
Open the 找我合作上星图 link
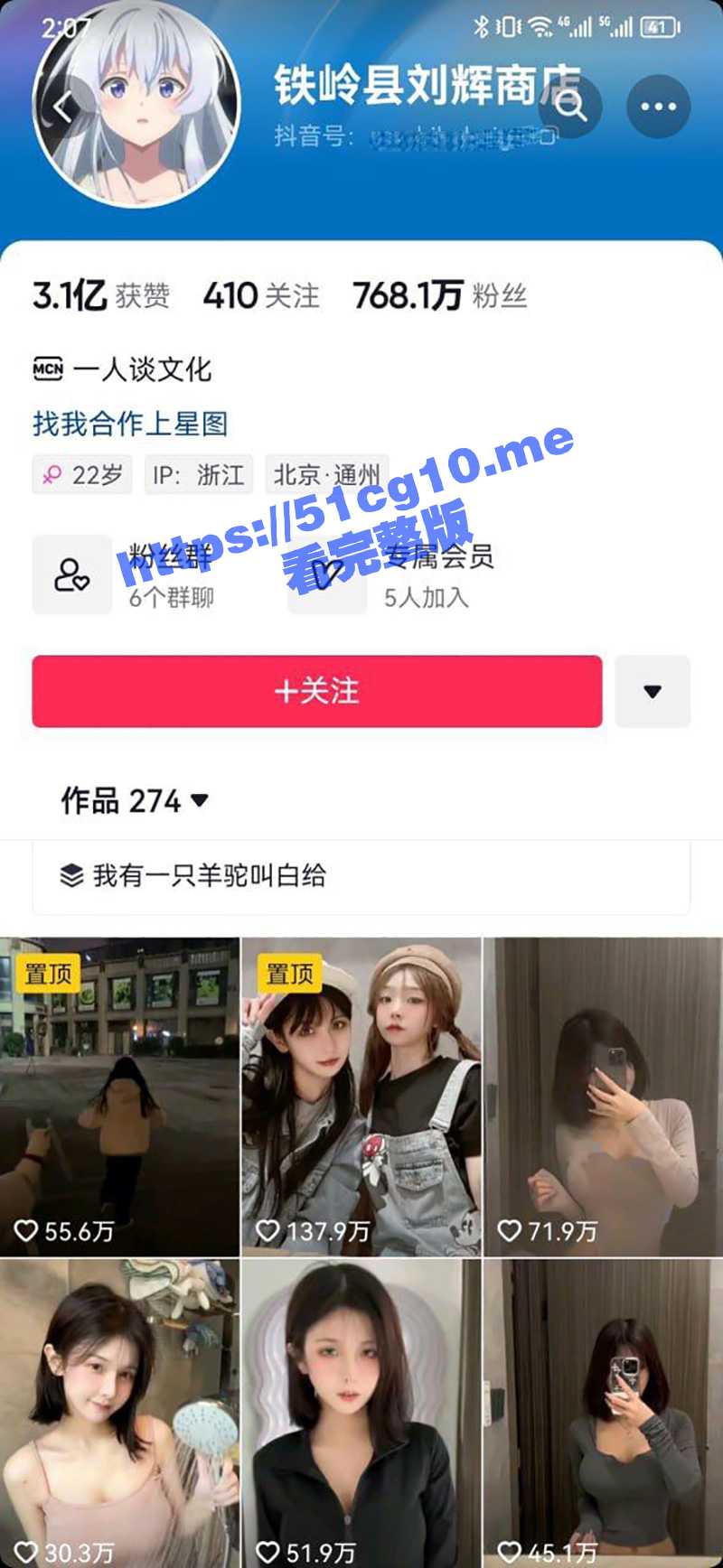[x=129, y=423]
